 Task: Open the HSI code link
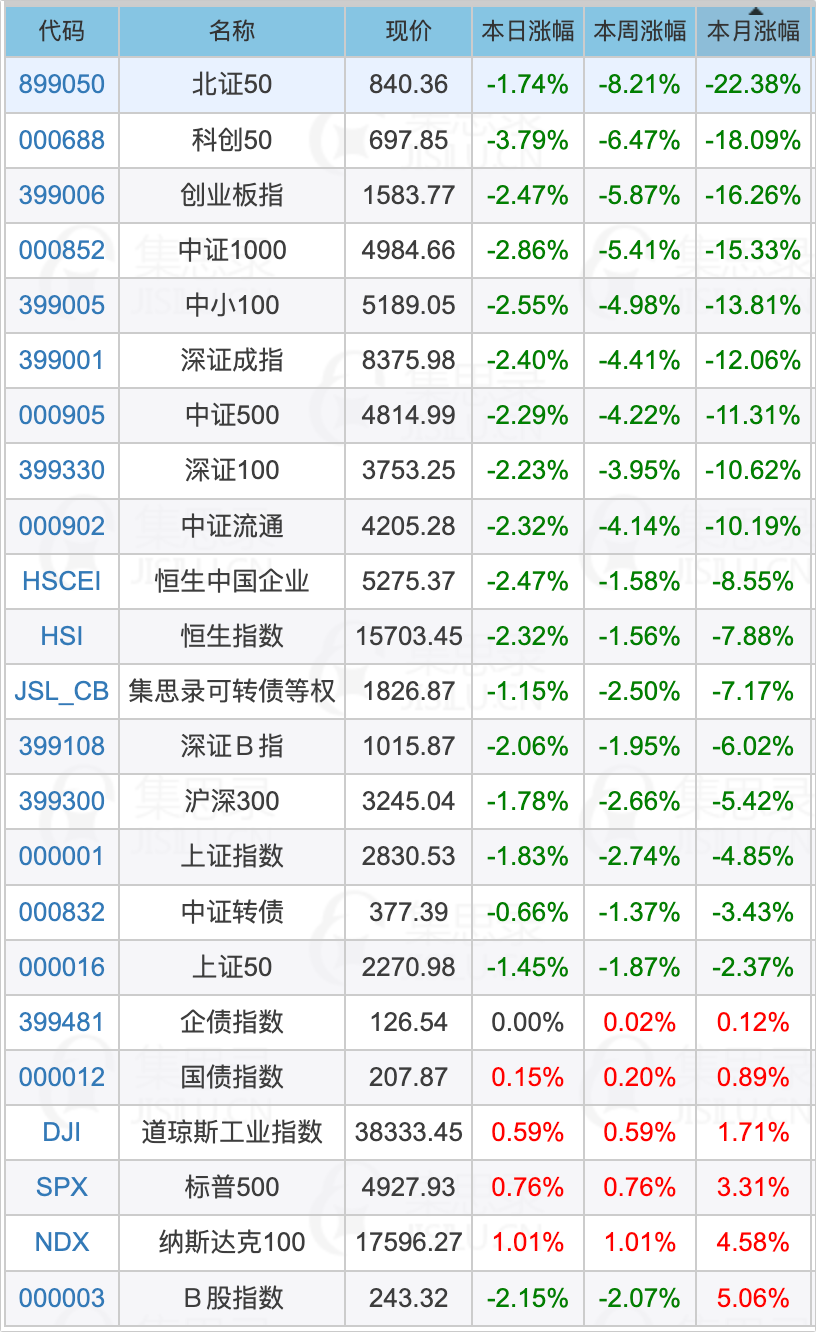pyautogui.click(x=61, y=636)
